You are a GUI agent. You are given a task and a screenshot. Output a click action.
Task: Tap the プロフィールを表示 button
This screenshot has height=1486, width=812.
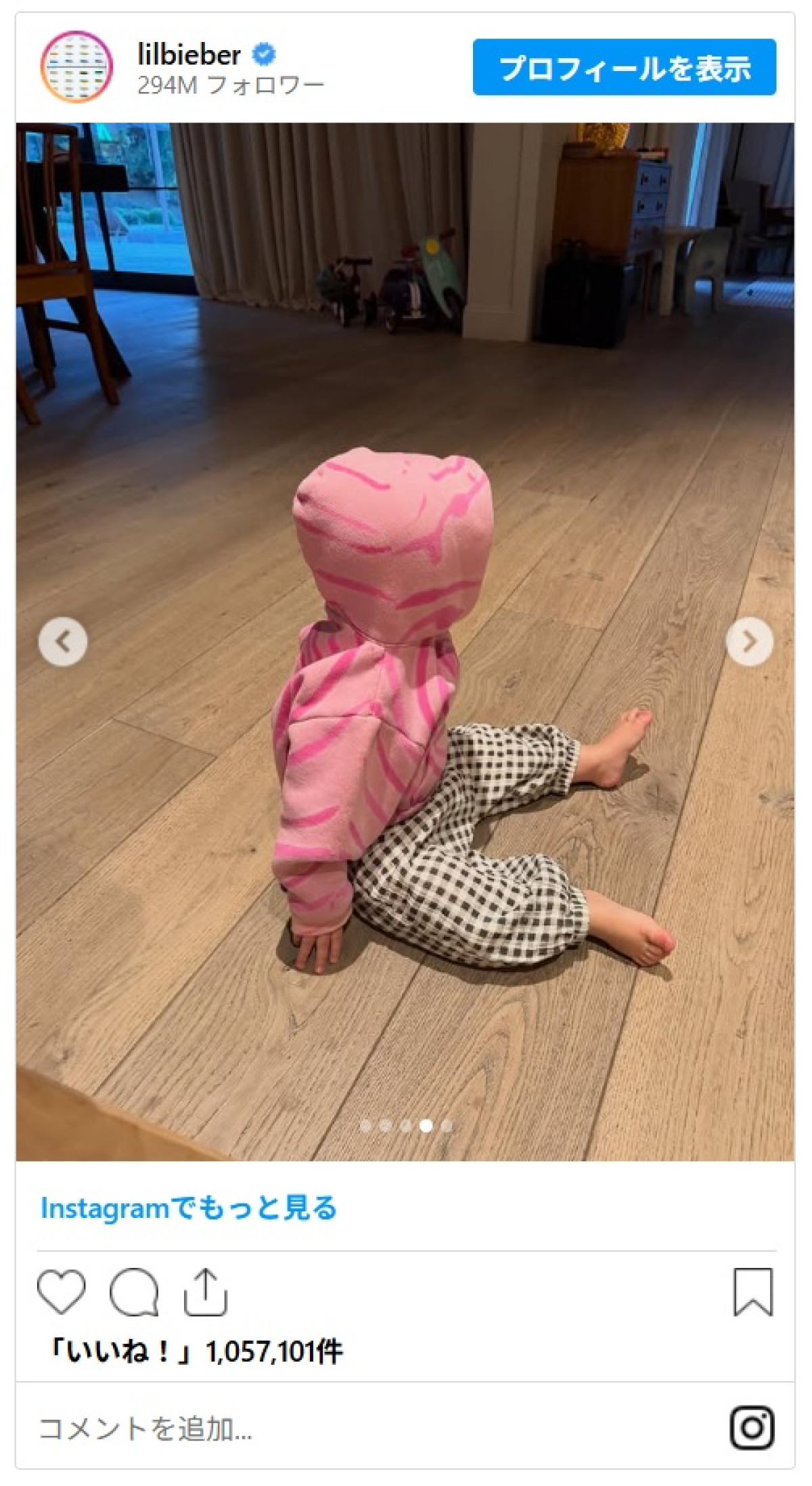[624, 68]
